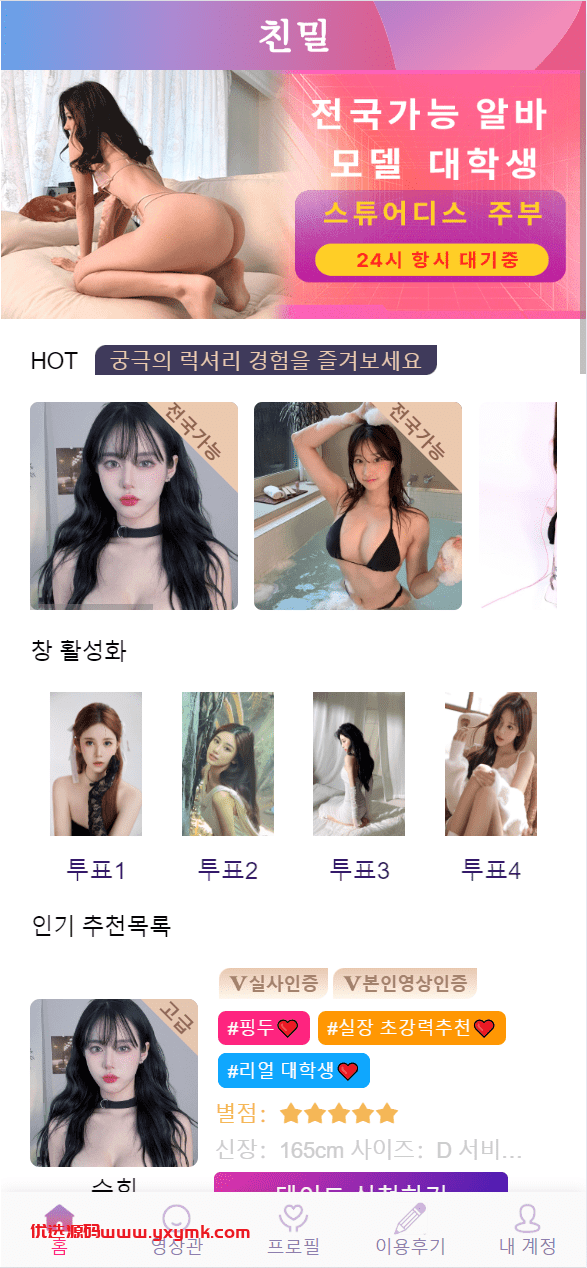The image size is (587, 1268).
Task: Select the 투표1 profile
Action: 96,787
